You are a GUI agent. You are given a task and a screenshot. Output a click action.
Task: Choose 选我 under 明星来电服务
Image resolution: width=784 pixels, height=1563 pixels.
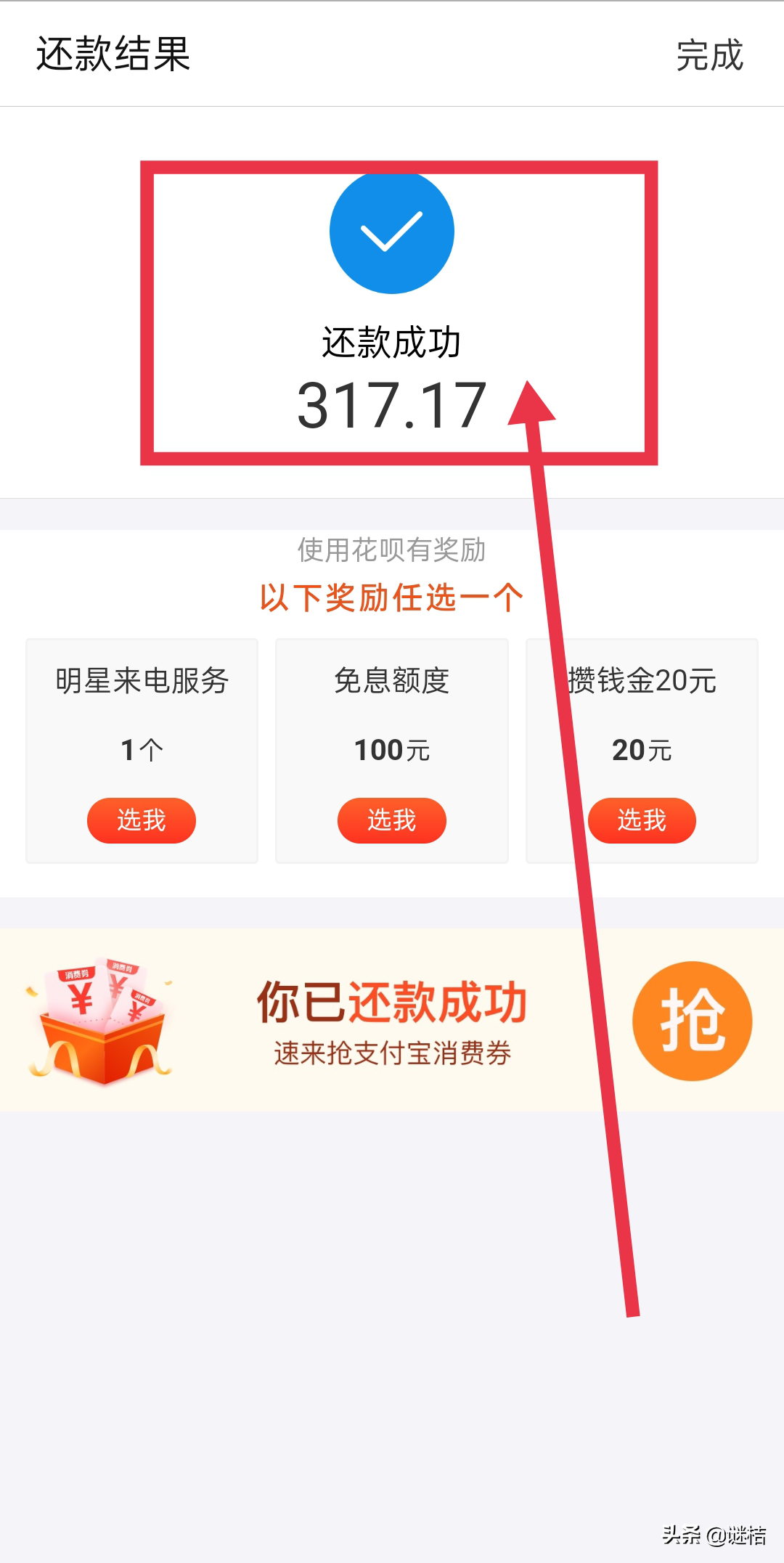coord(142,820)
